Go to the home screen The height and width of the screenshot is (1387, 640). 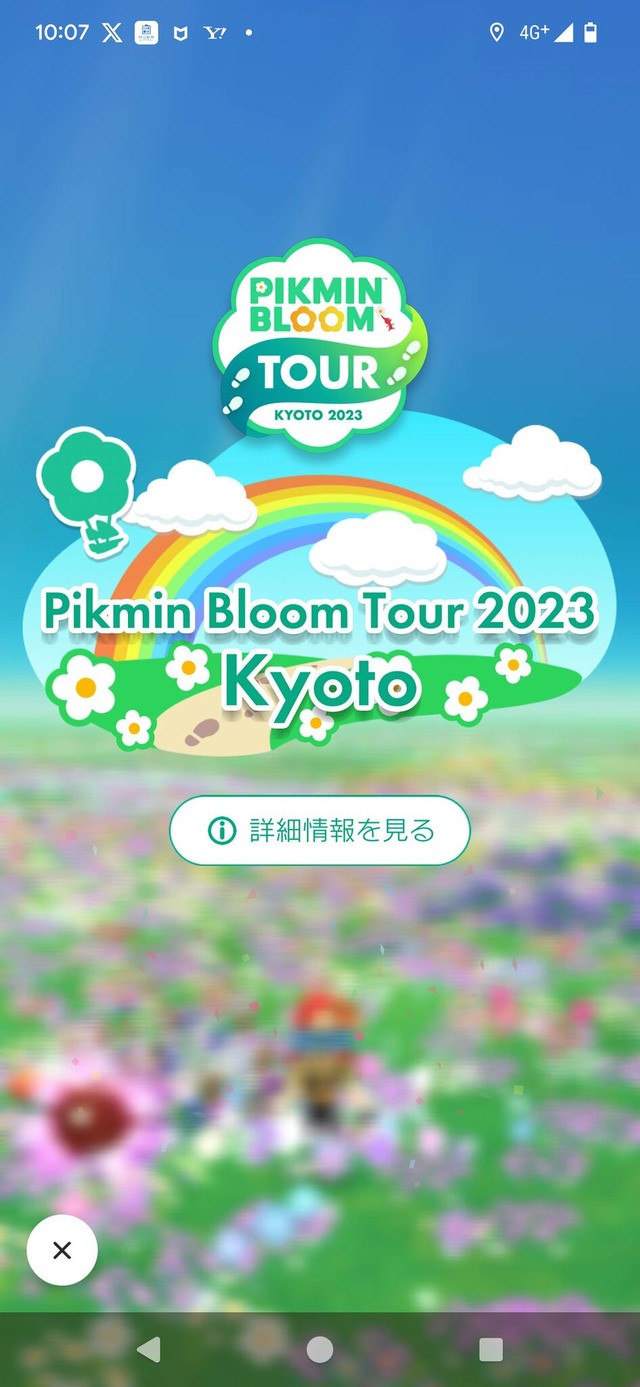click(320, 1350)
